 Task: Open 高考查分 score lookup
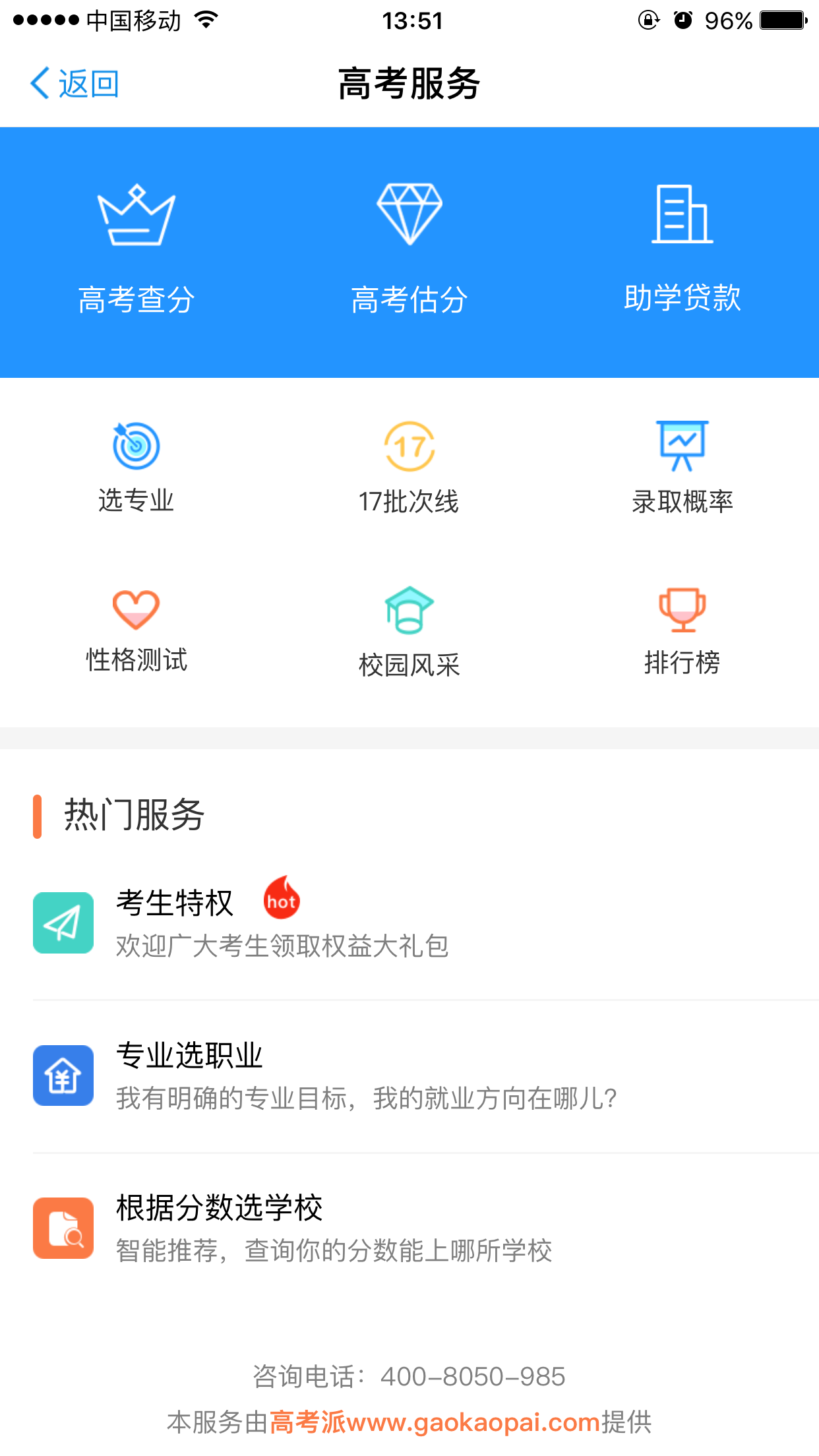click(136, 250)
